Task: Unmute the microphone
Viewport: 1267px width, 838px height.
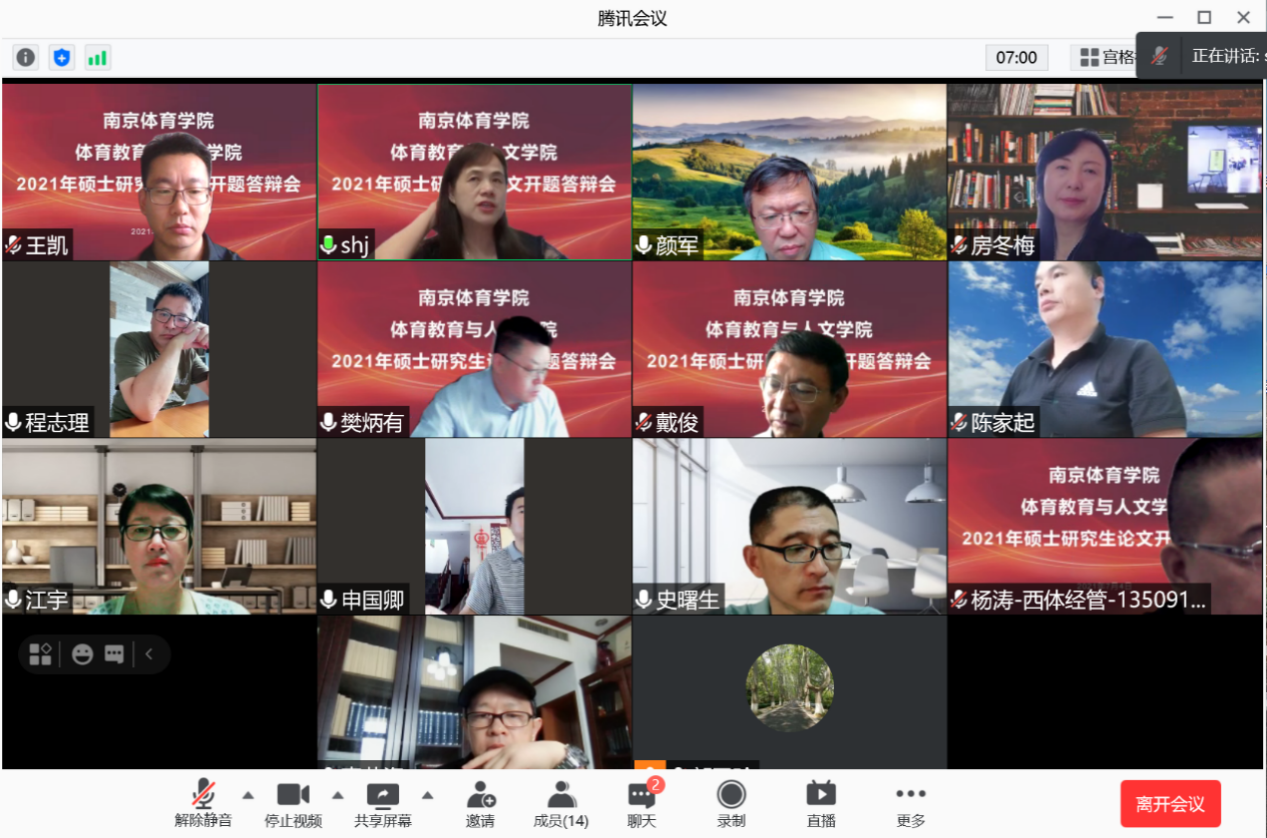Action: [203, 803]
